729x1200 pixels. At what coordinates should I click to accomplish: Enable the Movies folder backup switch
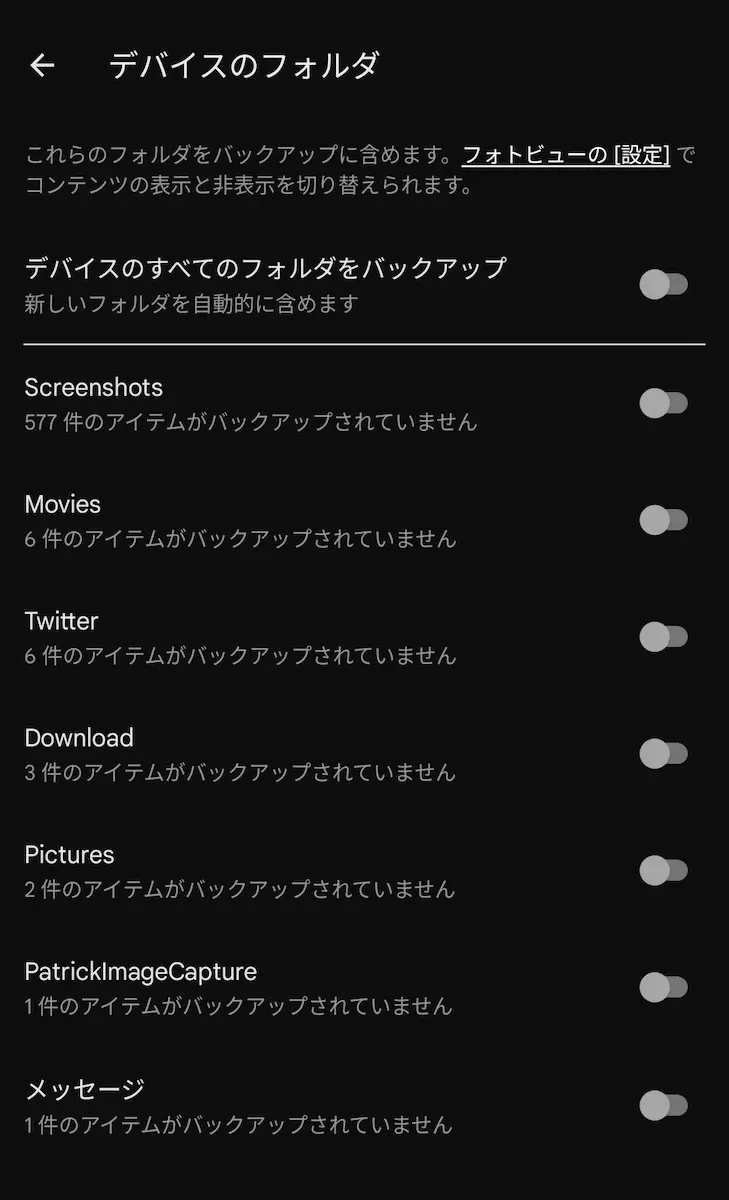point(663,520)
